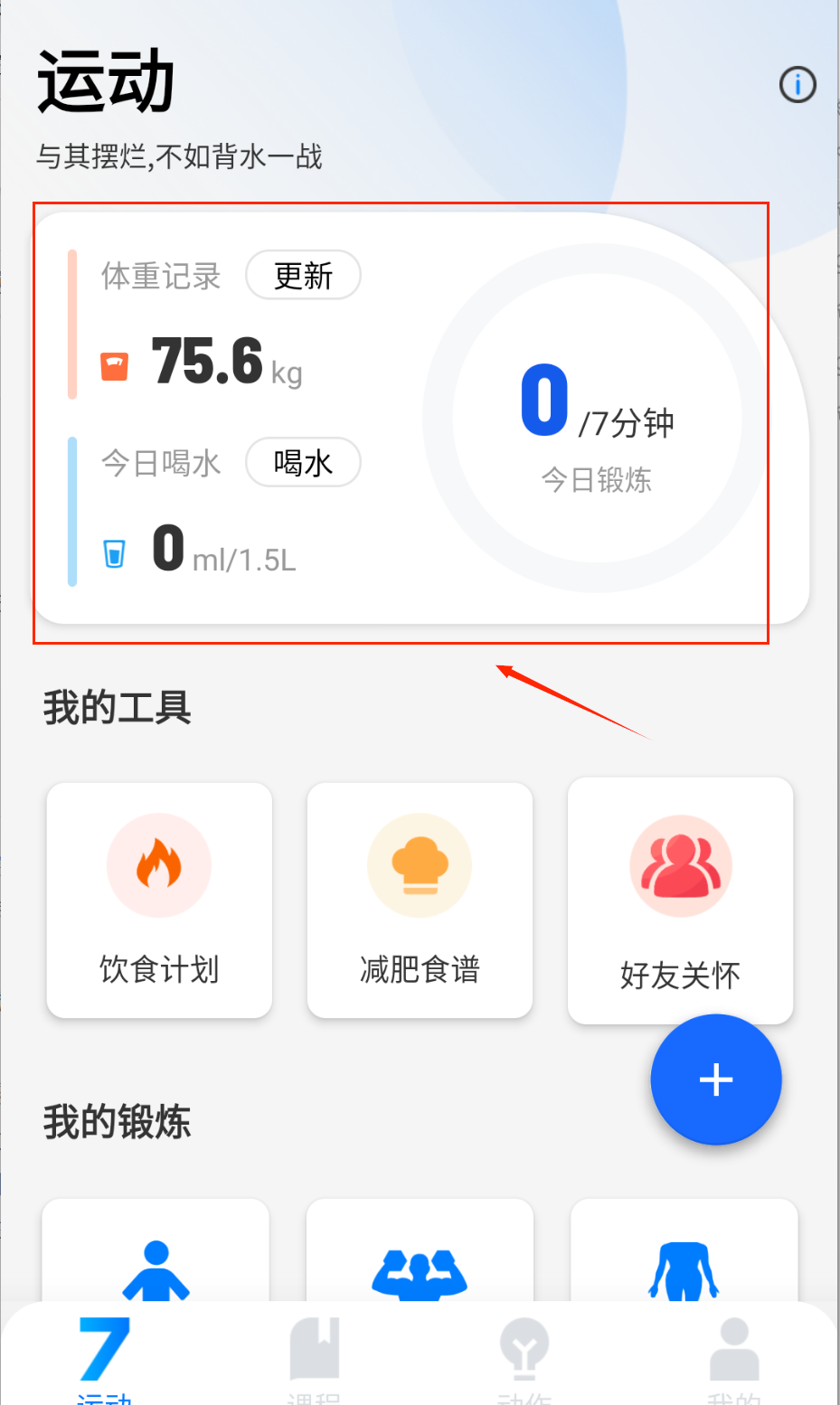
Task: Open the 减肥食谱 tool card
Action: (x=420, y=900)
